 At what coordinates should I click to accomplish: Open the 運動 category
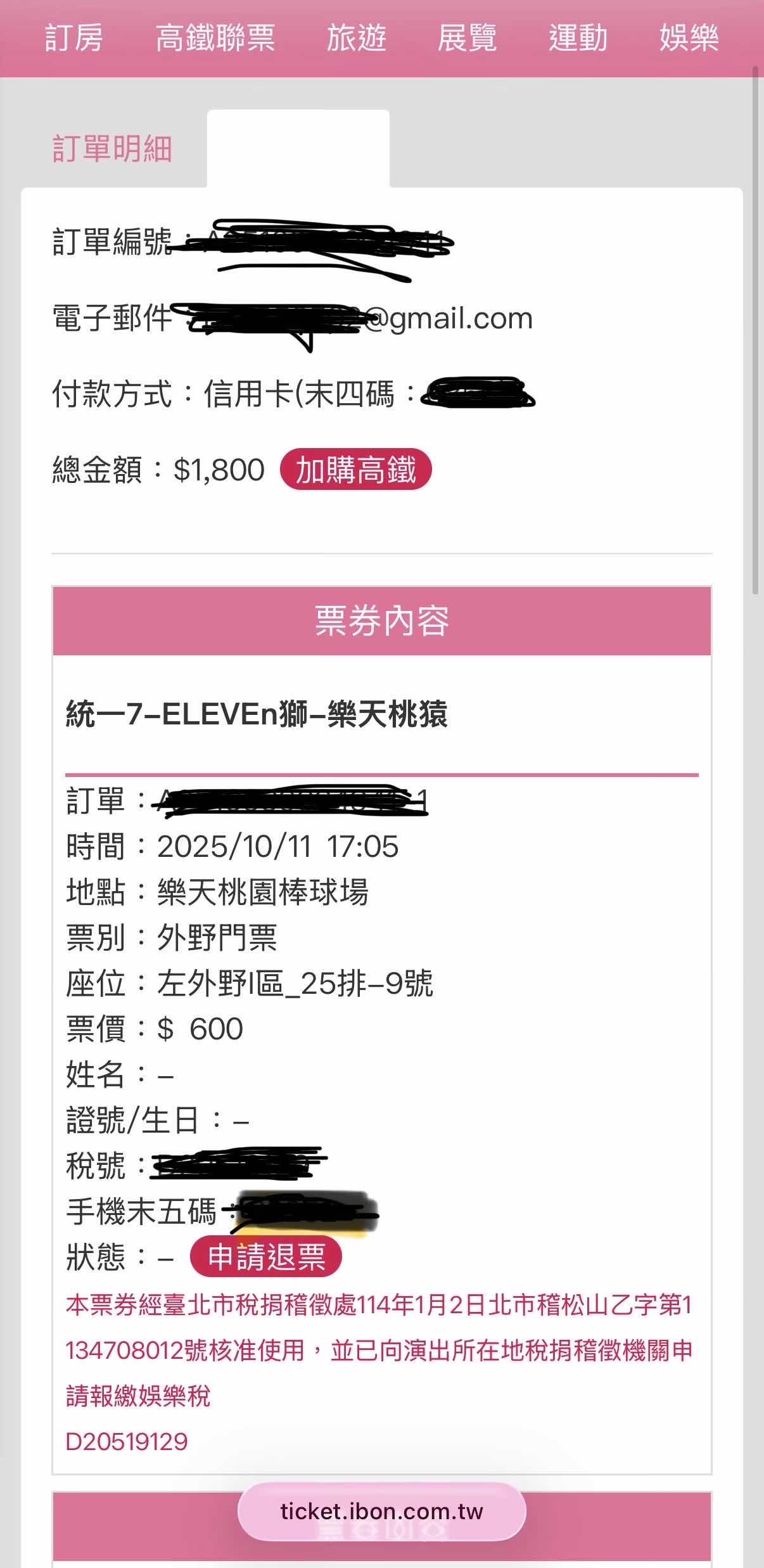coord(578,38)
